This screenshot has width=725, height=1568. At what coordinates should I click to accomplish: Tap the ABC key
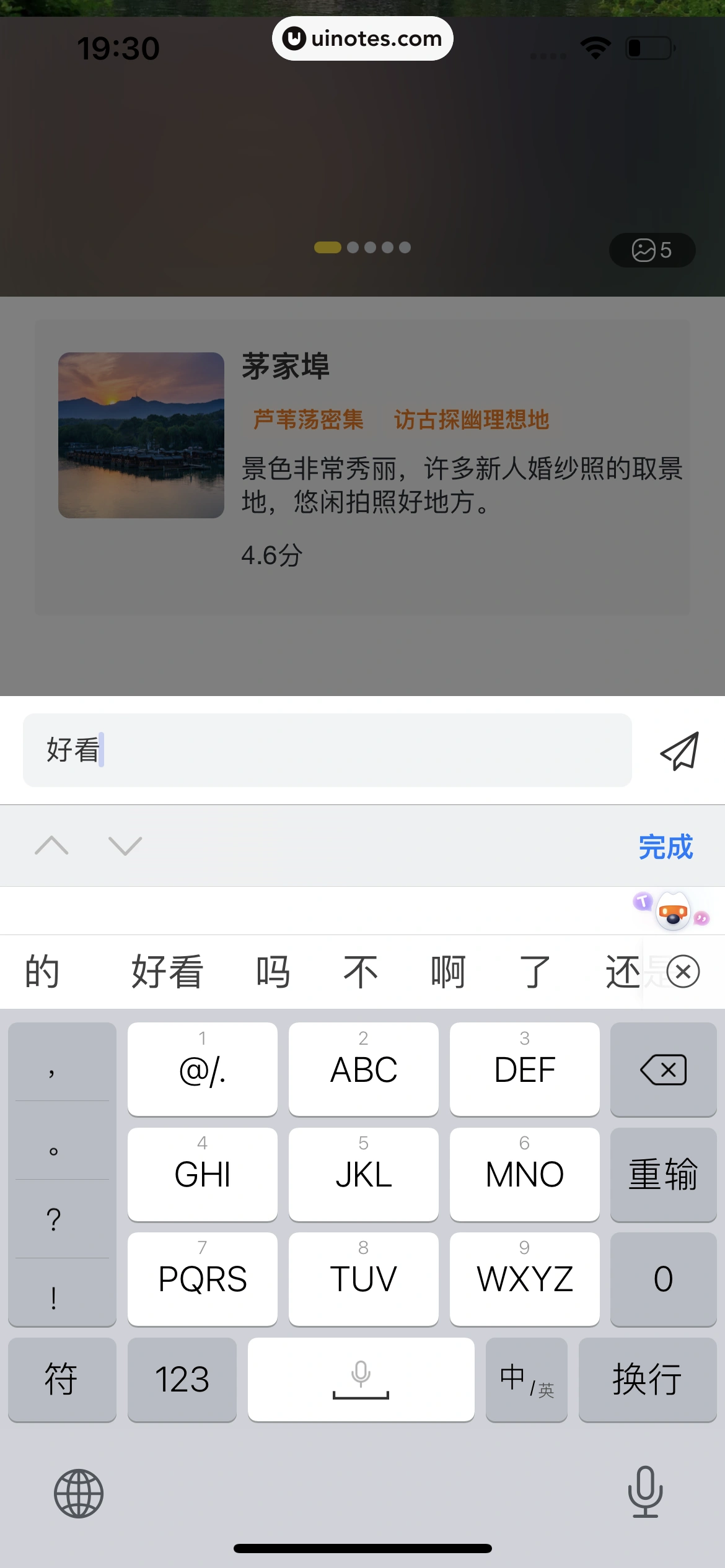(363, 1069)
